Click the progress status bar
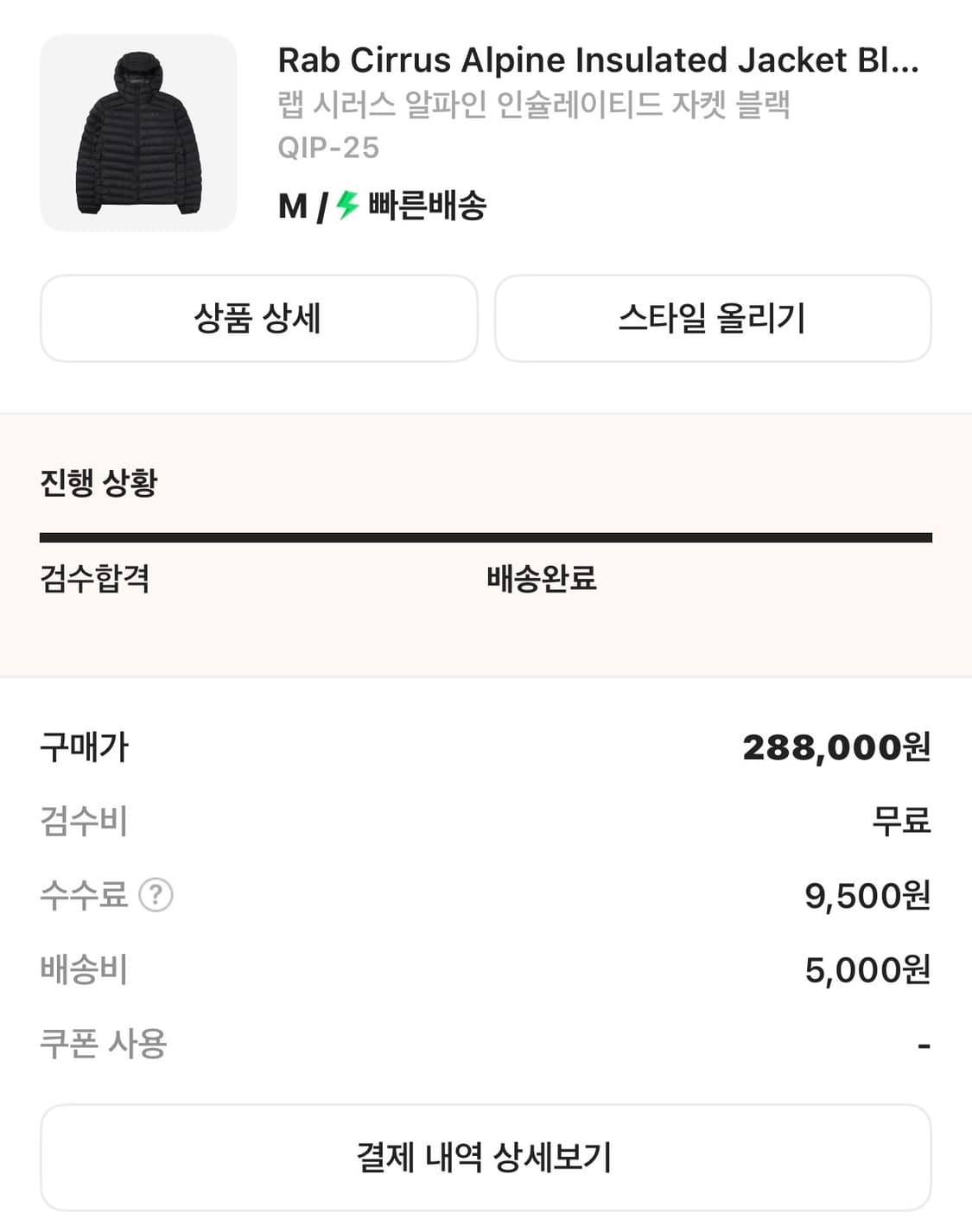This screenshot has width=972, height=1232. coord(486,537)
